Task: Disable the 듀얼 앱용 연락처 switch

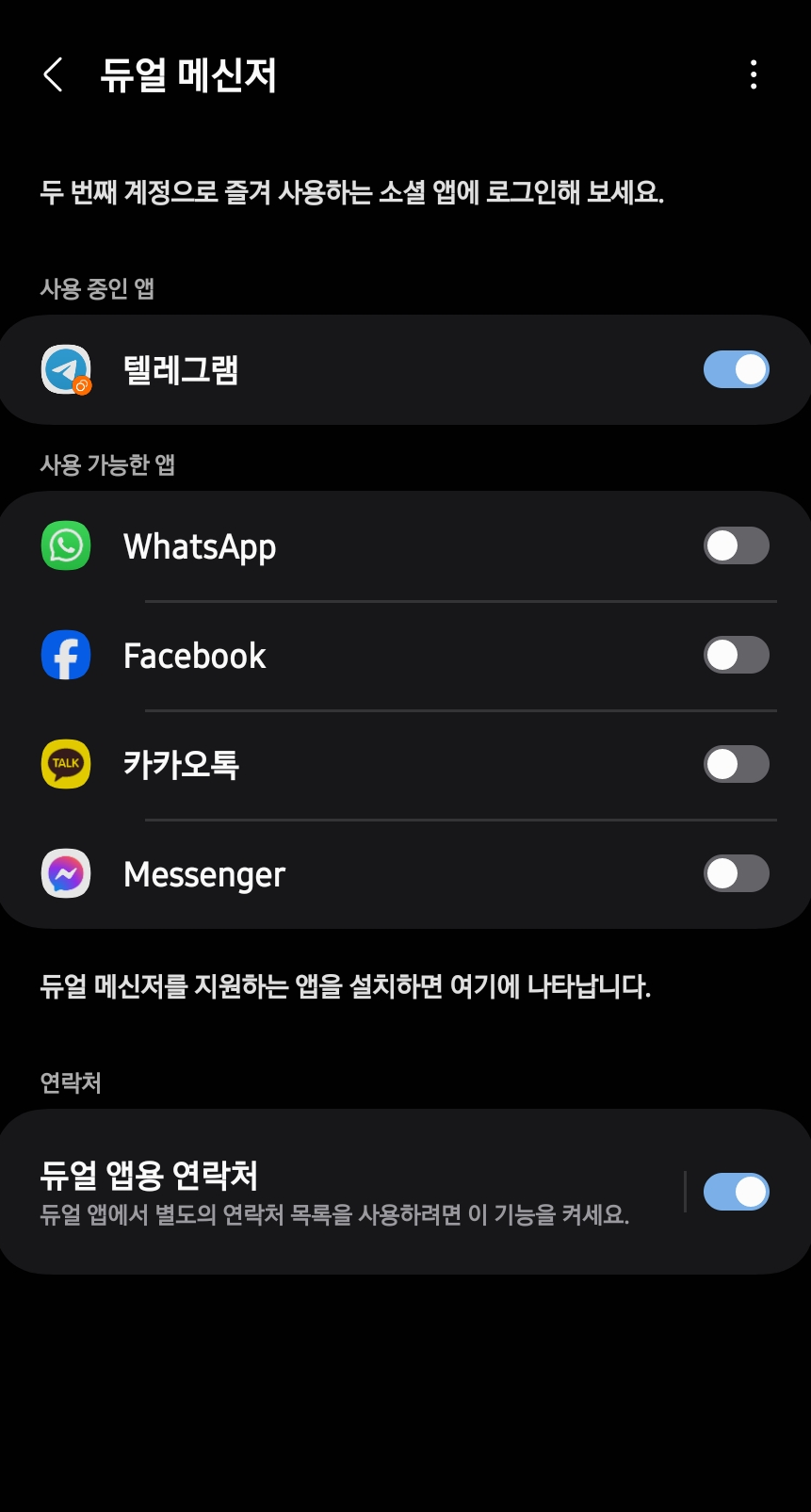Action: pos(737,1192)
